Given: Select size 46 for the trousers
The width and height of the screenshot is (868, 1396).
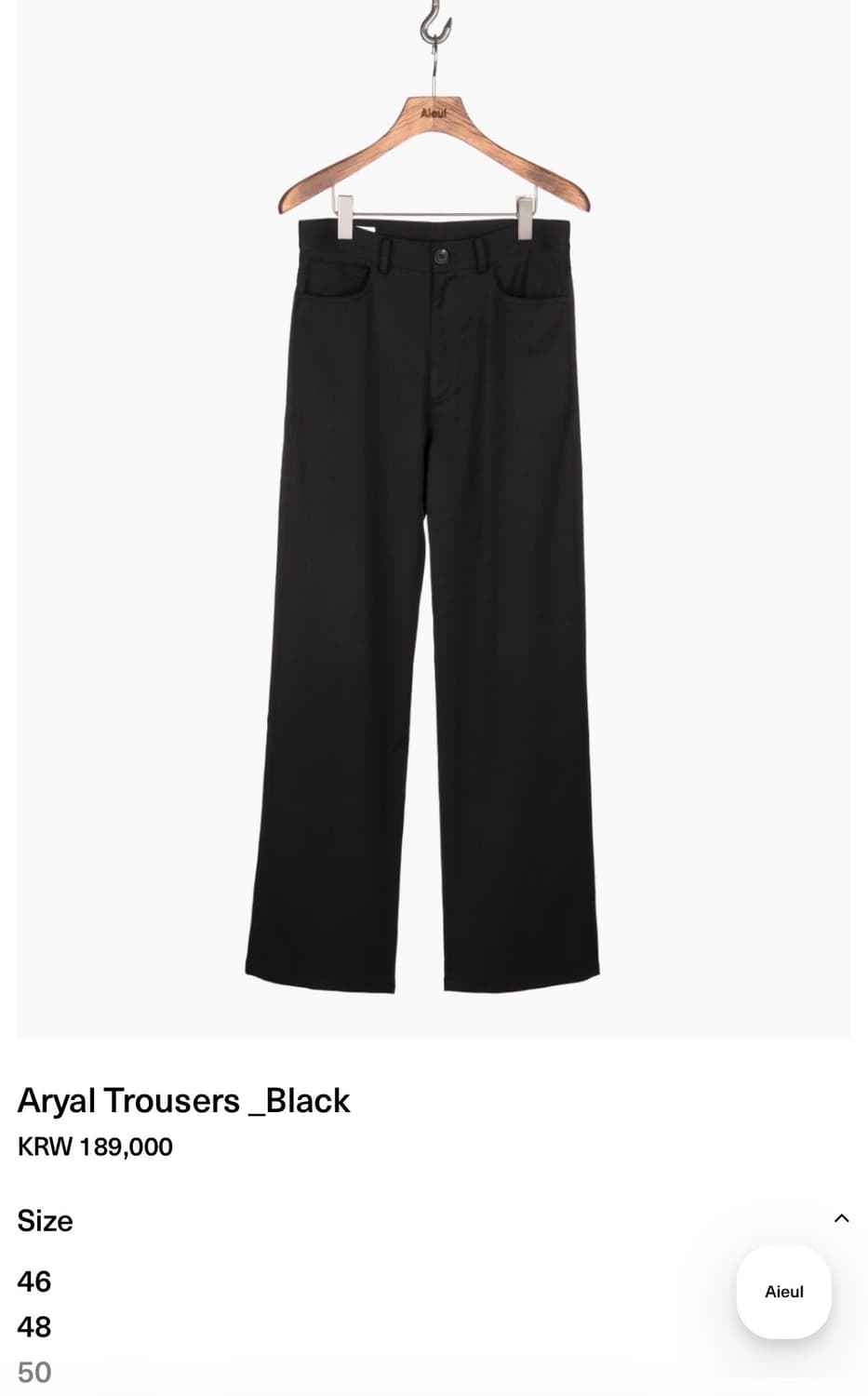Looking at the screenshot, I should pyautogui.click(x=34, y=1282).
